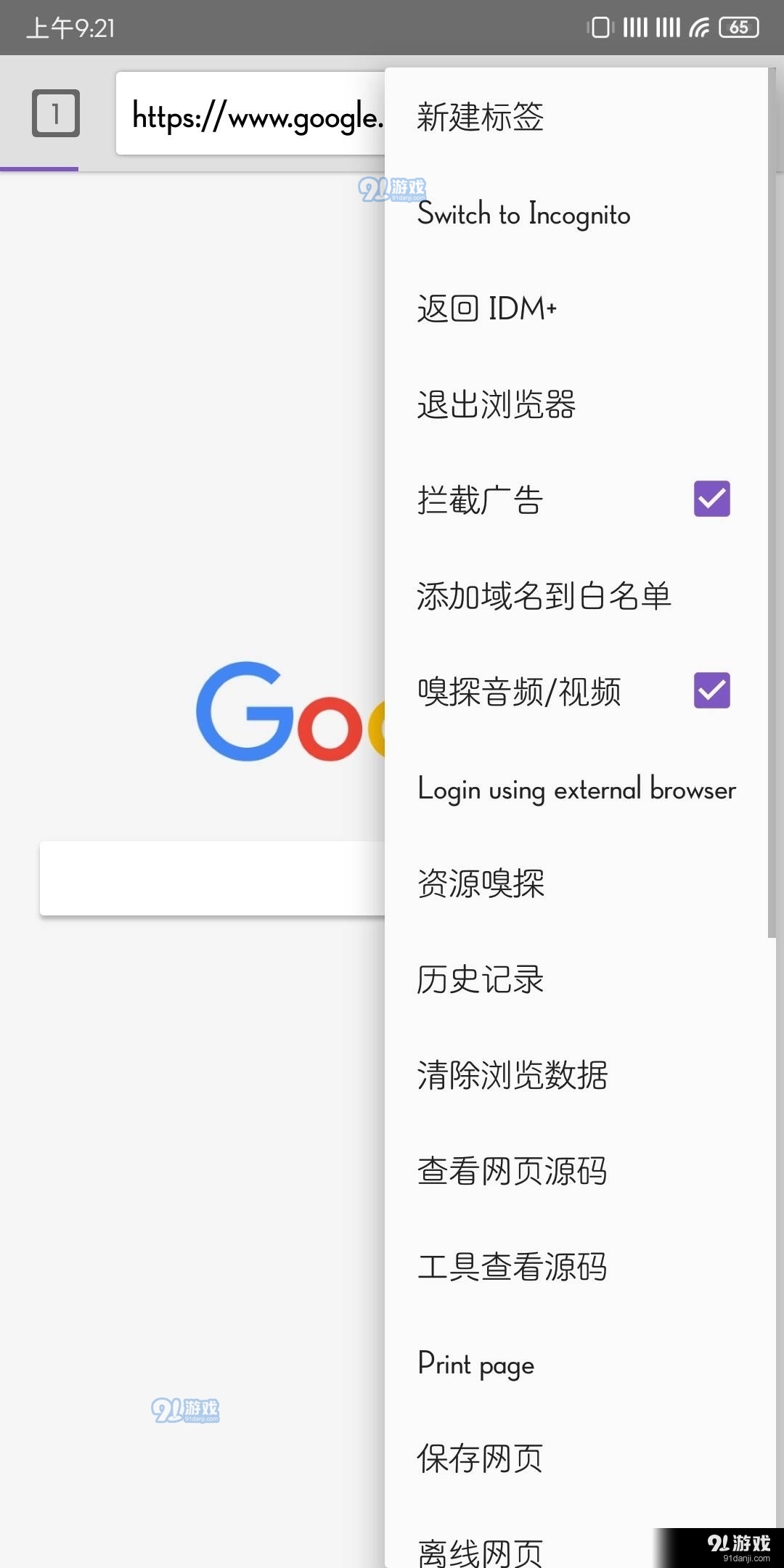Uncheck the 拦截广告 checkbox
Viewport: 784px width, 1568px height.
tap(711, 499)
